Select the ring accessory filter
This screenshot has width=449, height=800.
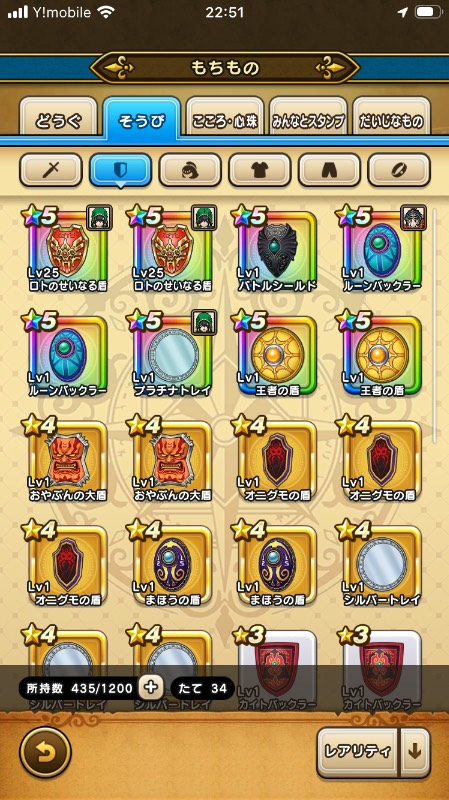[x=399, y=170]
